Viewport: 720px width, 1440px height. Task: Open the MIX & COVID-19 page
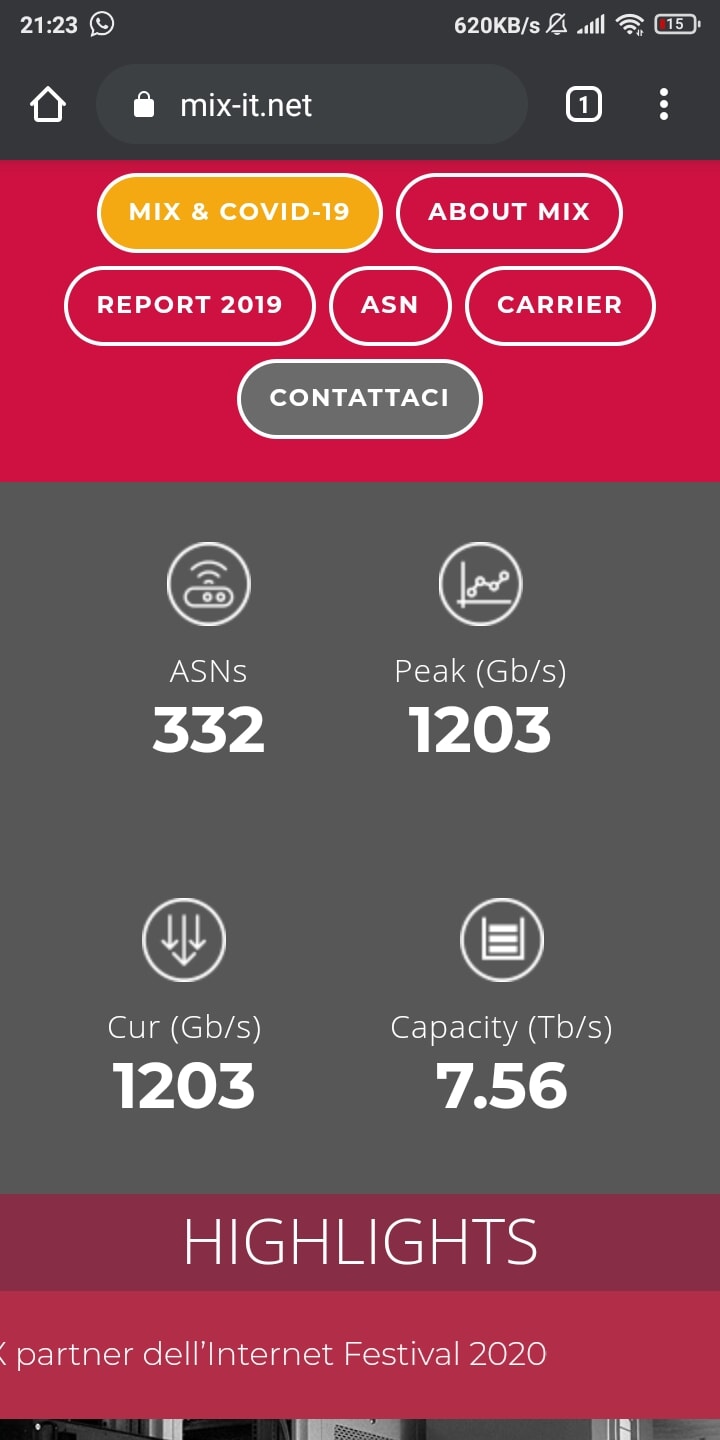tap(239, 212)
